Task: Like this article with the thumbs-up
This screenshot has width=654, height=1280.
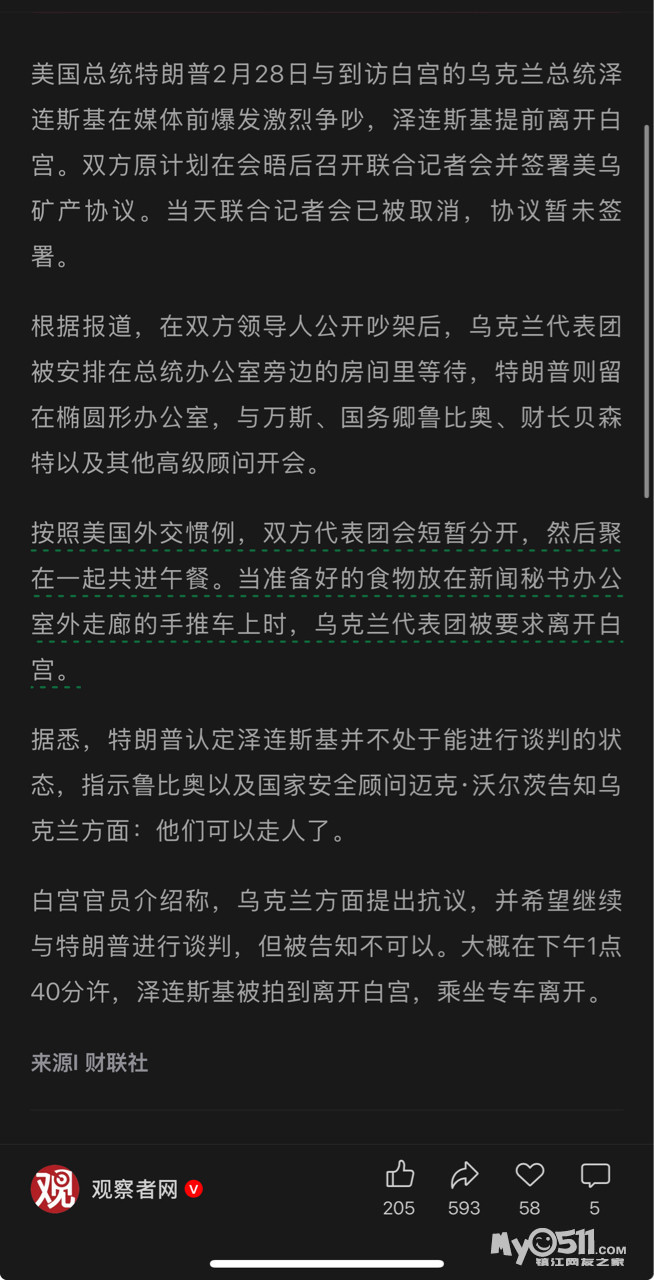Action: click(x=399, y=1174)
